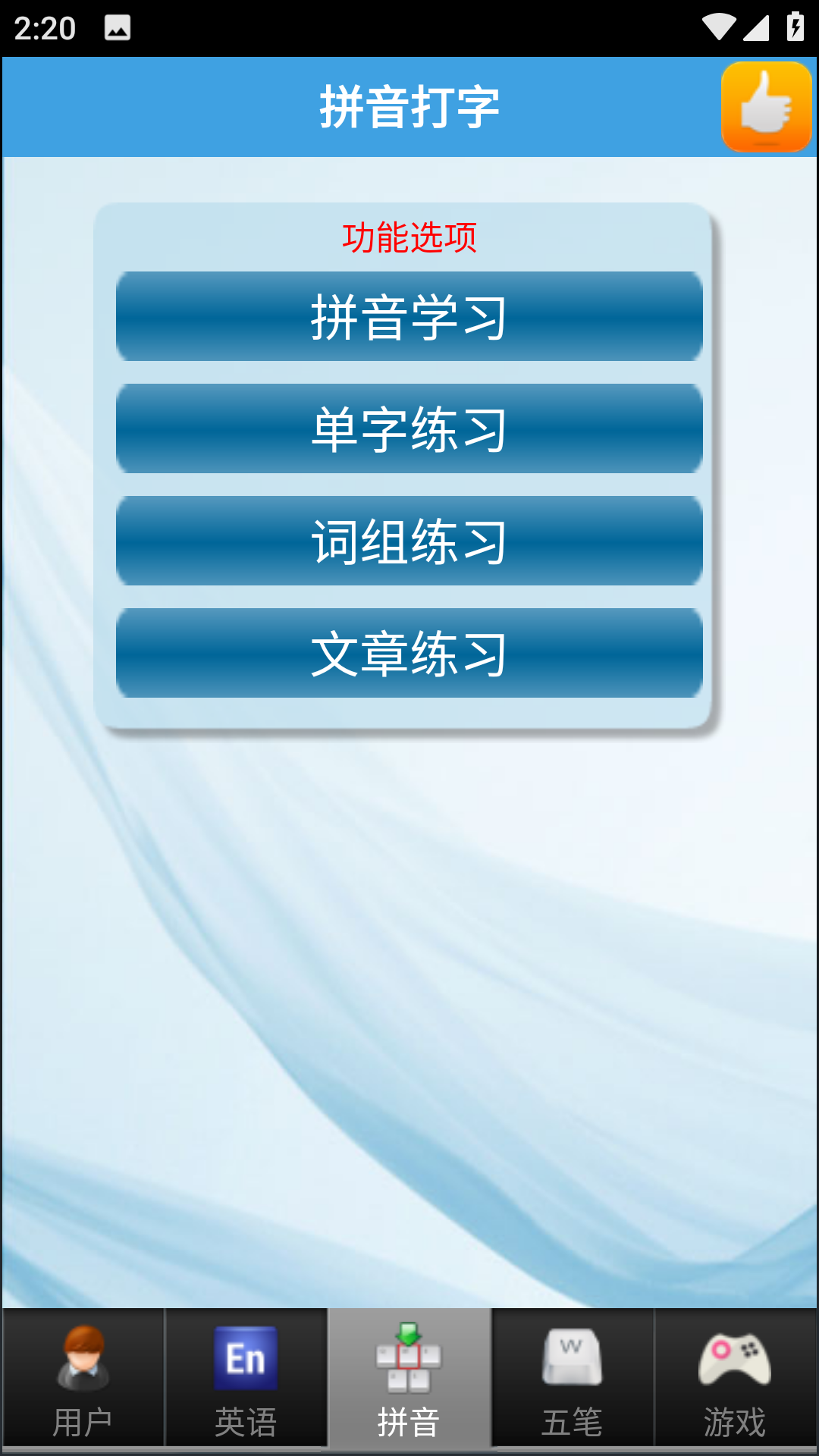Tap the battery charging icon

coord(795,24)
